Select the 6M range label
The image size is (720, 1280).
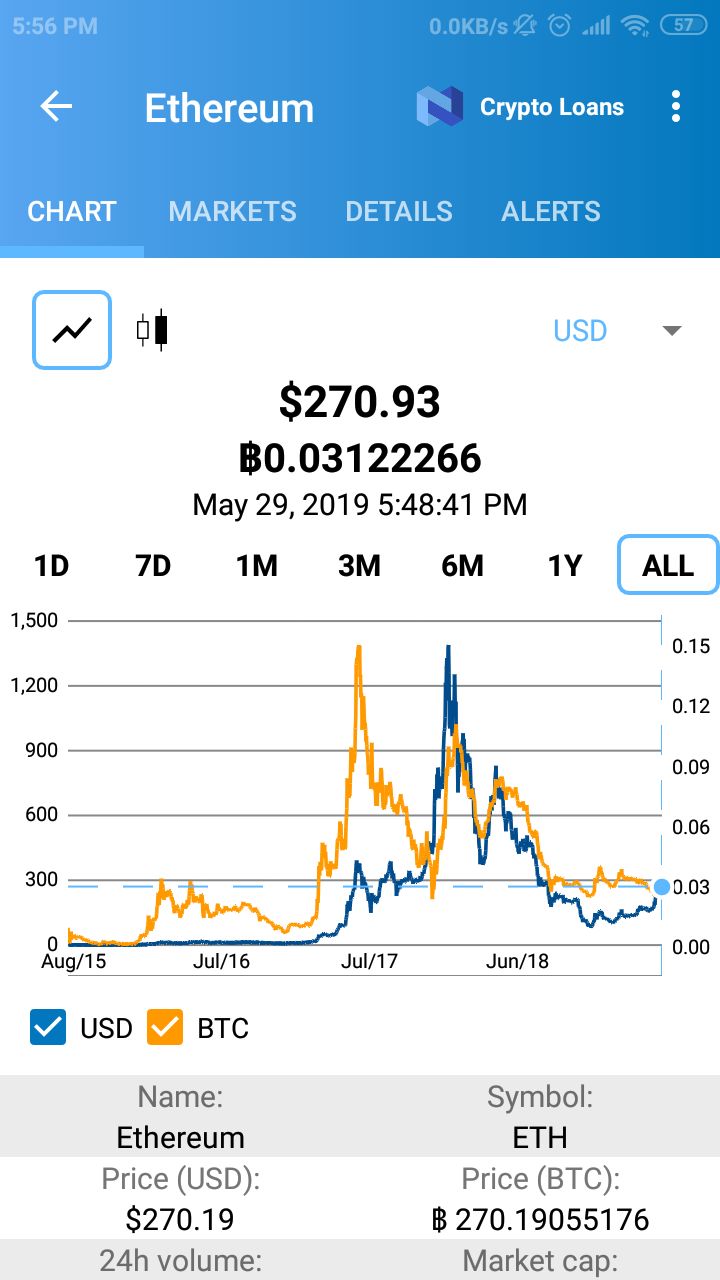click(462, 565)
